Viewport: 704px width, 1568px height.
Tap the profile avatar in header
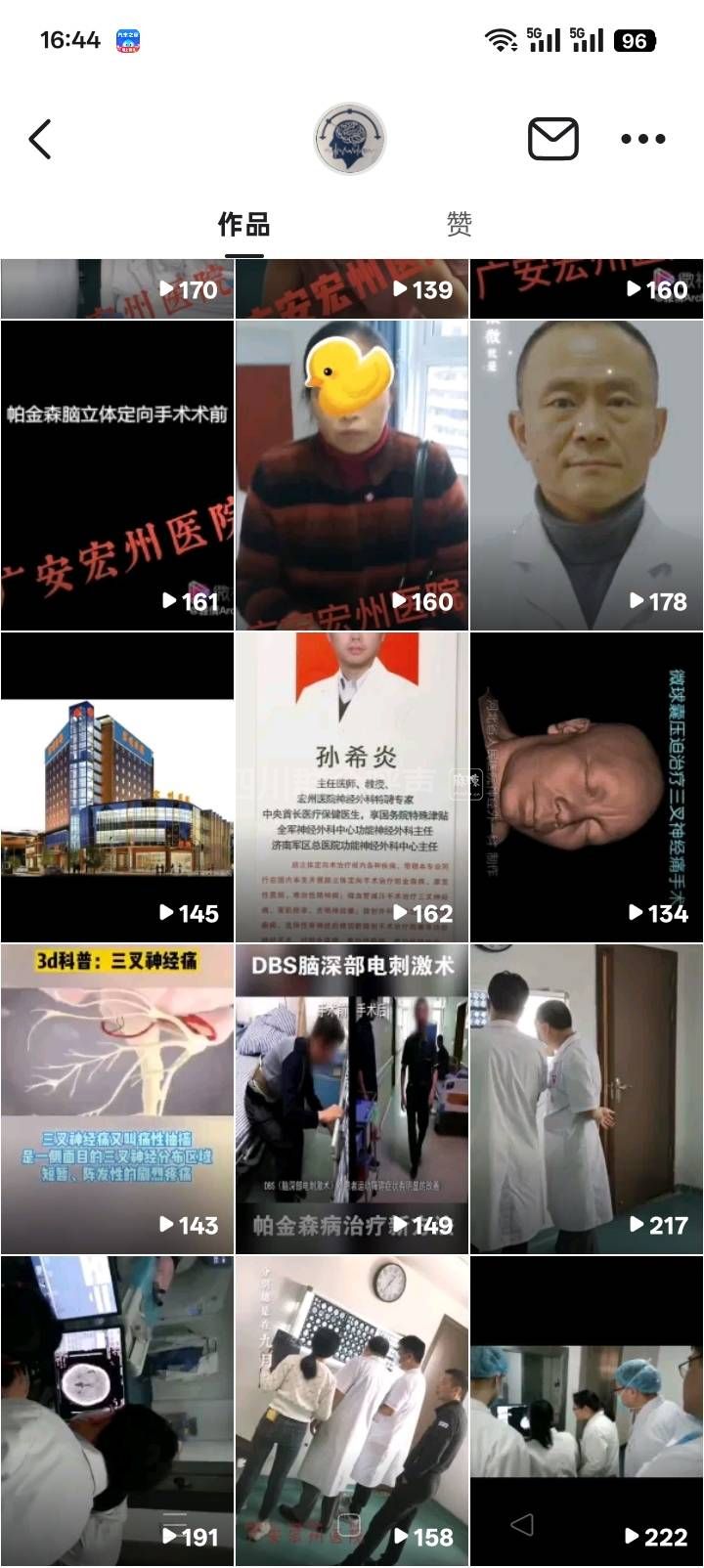(350, 139)
